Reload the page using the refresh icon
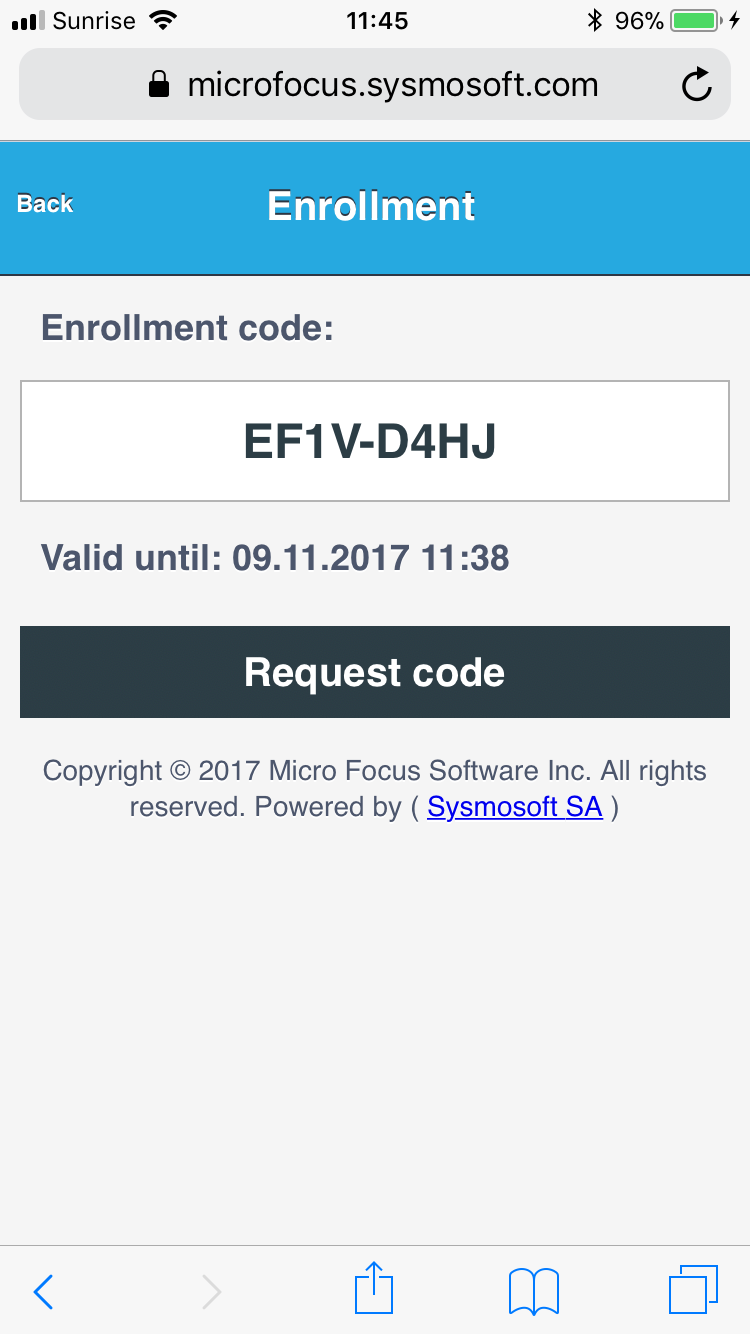750x1334 pixels. [x=697, y=84]
